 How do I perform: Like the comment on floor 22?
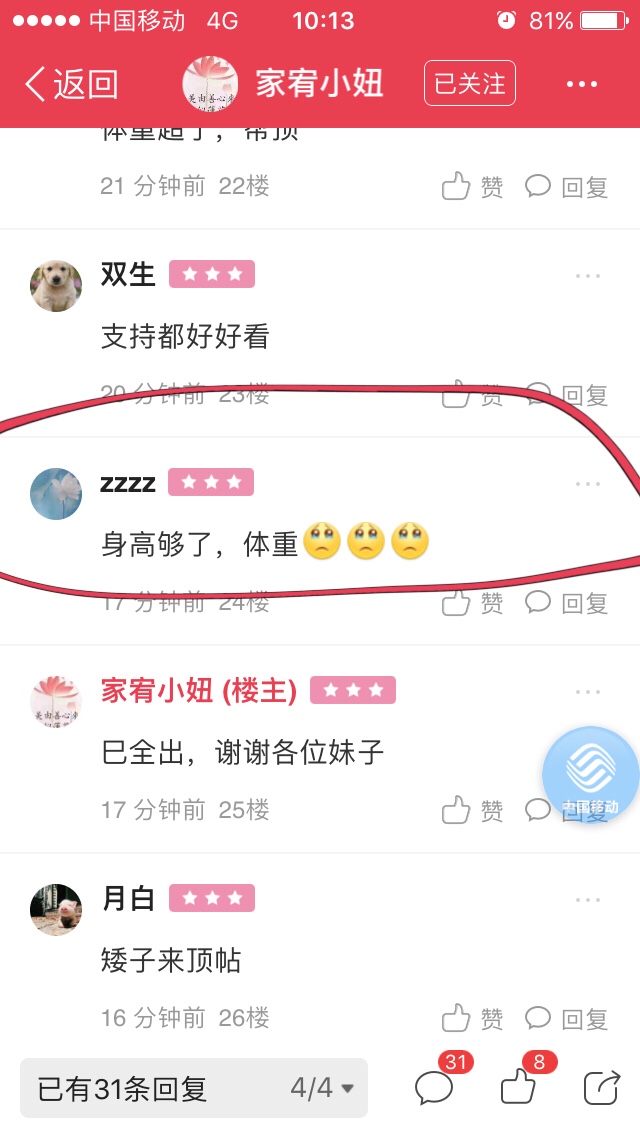(473, 186)
